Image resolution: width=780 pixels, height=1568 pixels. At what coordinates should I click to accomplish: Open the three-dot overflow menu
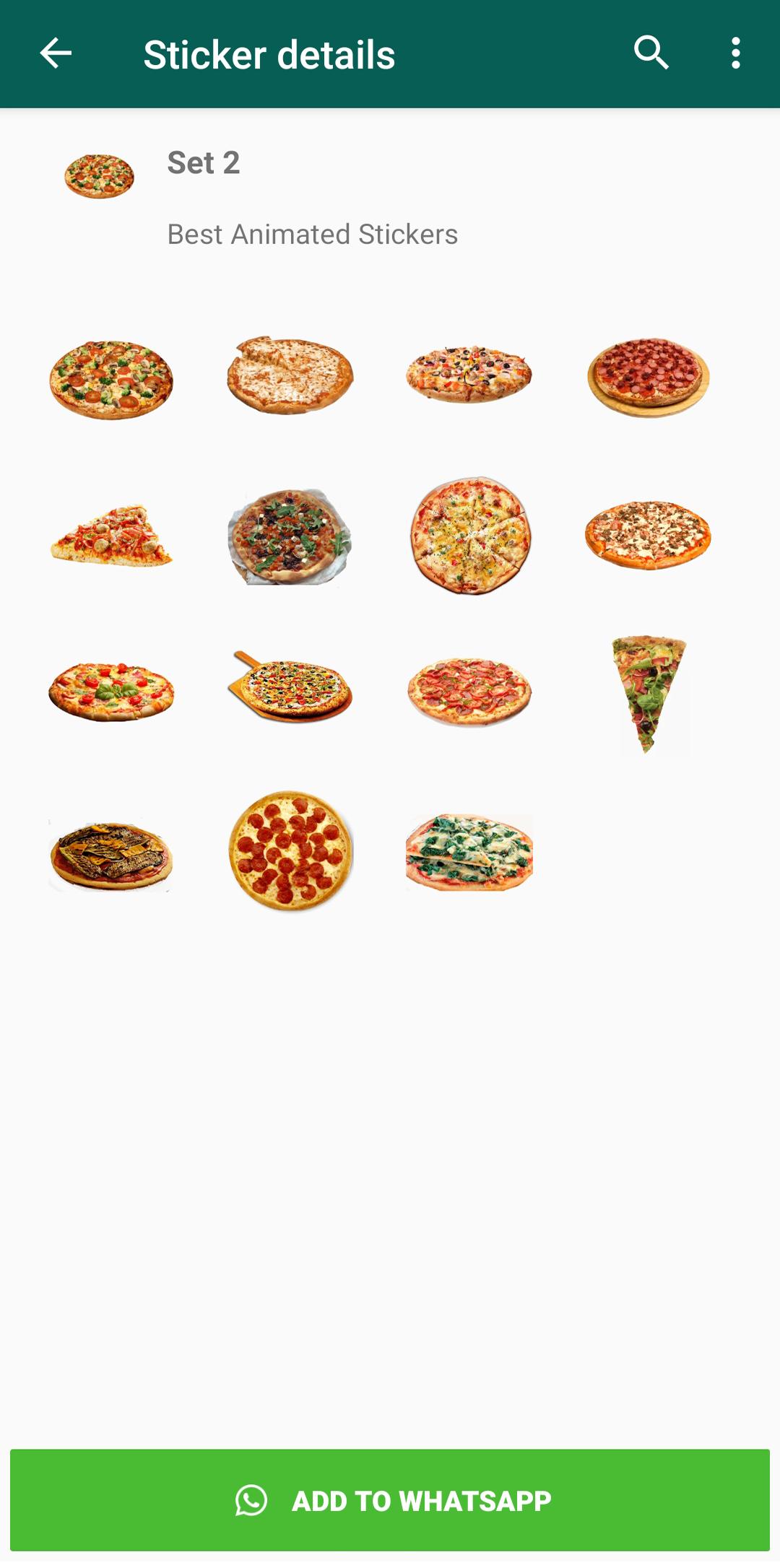735,53
